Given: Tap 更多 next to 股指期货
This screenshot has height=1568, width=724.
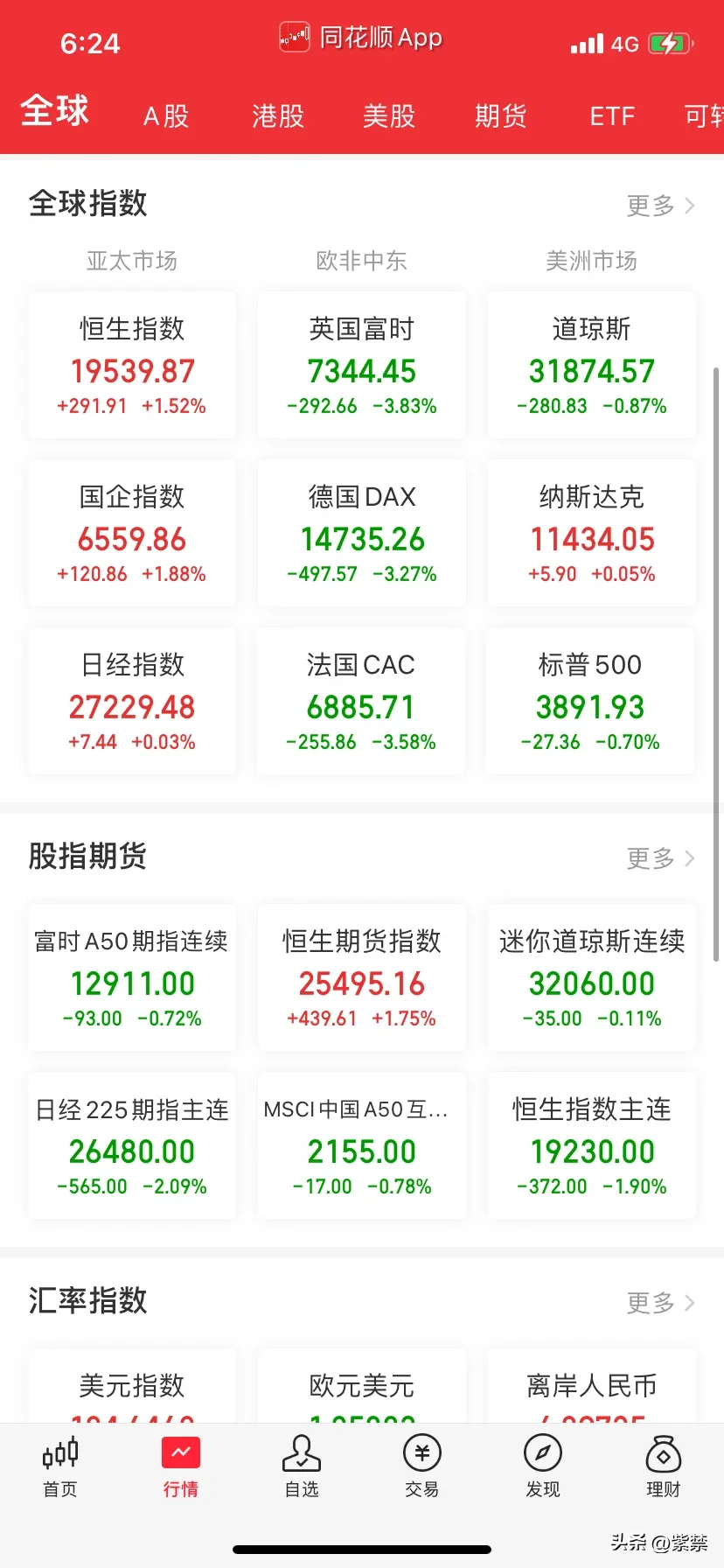Looking at the screenshot, I should pos(661,858).
